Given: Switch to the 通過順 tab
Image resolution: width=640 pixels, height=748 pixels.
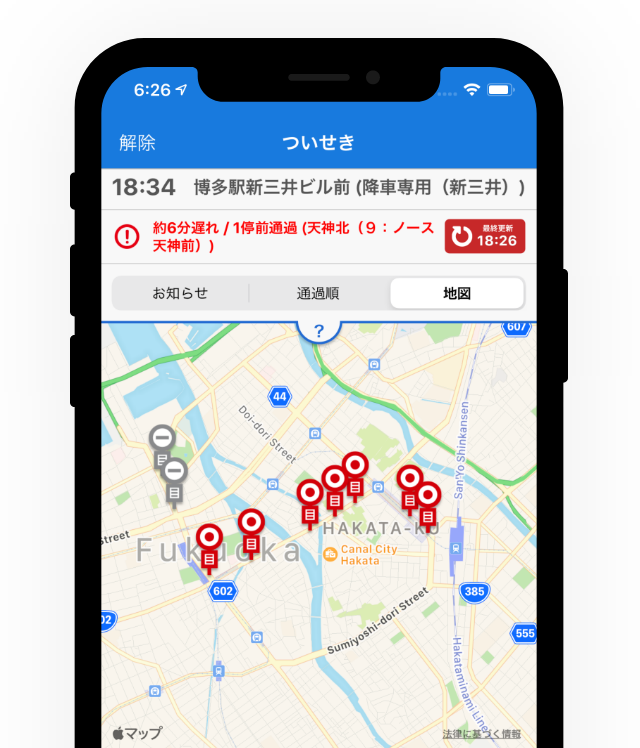Looking at the screenshot, I should click(318, 293).
